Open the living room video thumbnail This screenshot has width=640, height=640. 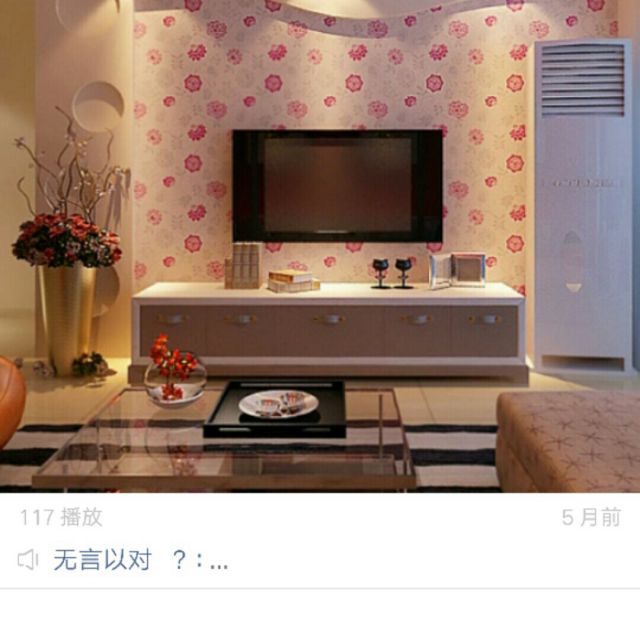pyautogui.click(x=320, y=246)
